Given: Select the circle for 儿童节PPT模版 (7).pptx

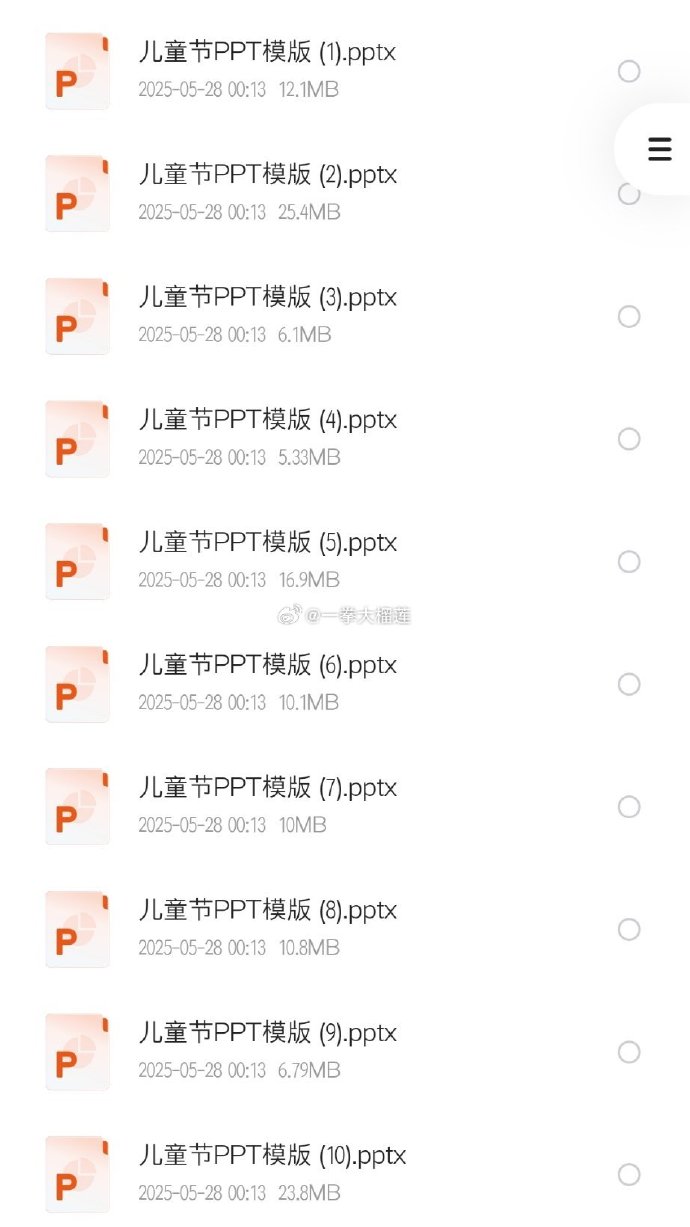Looking at the screenshot, I should [x=629, y=806].
